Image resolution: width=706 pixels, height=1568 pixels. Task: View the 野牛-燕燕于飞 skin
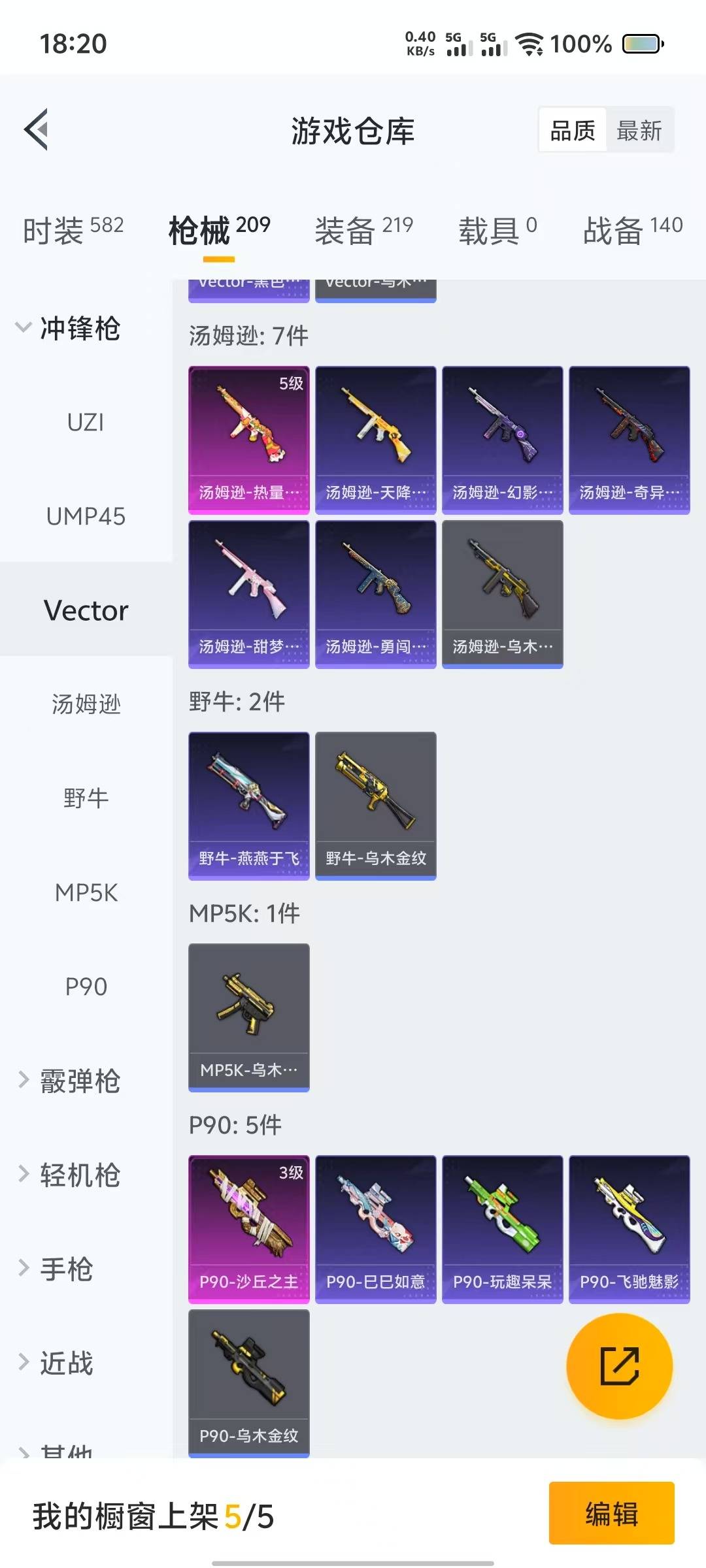coord(249,806)
